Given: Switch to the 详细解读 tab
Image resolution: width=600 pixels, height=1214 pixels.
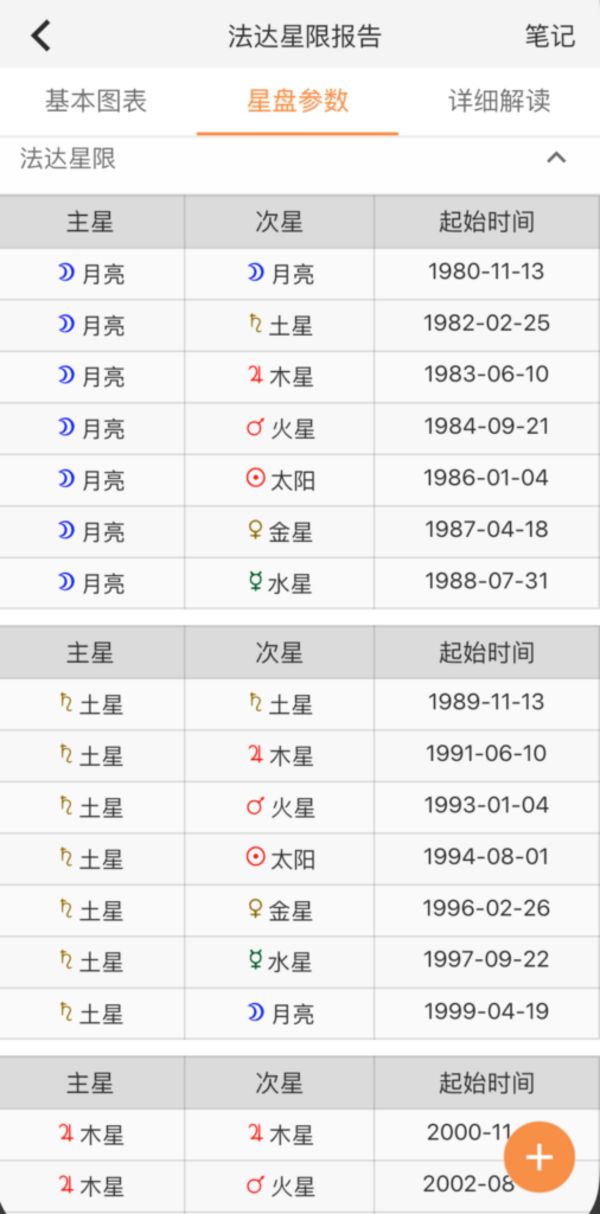Looking at the screenshot, I should tap(499, 101).
